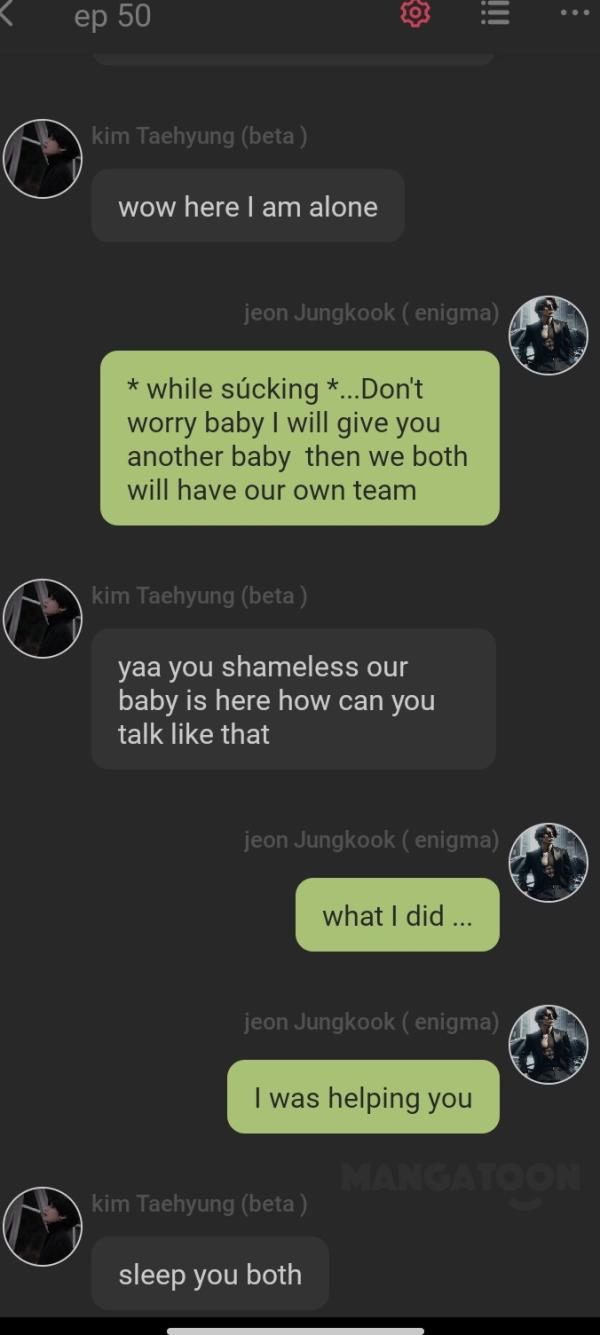Open the overflow menu
The image size is (600, 1335).
(x=574, y=14)
